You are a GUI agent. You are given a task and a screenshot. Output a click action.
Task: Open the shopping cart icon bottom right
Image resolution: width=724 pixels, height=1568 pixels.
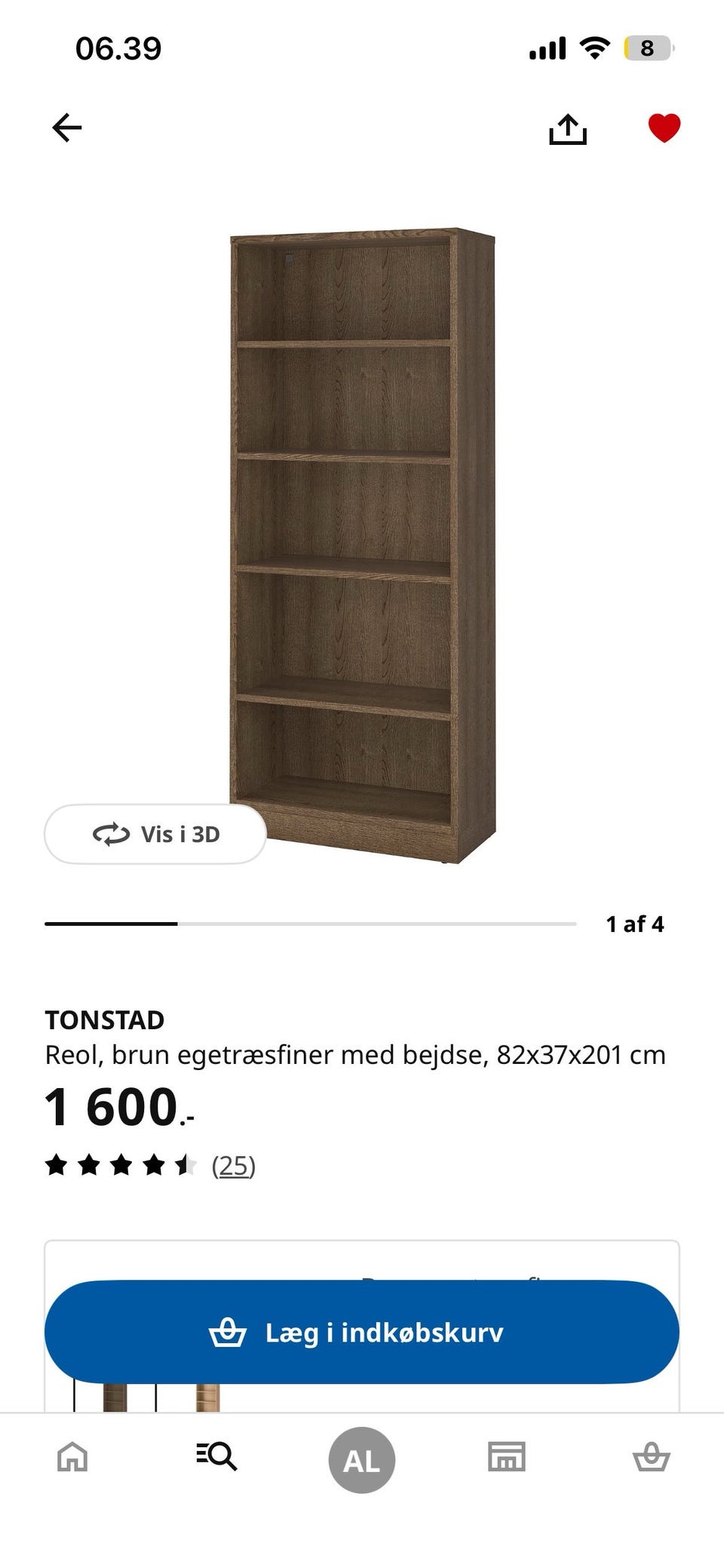point(652,1458)
